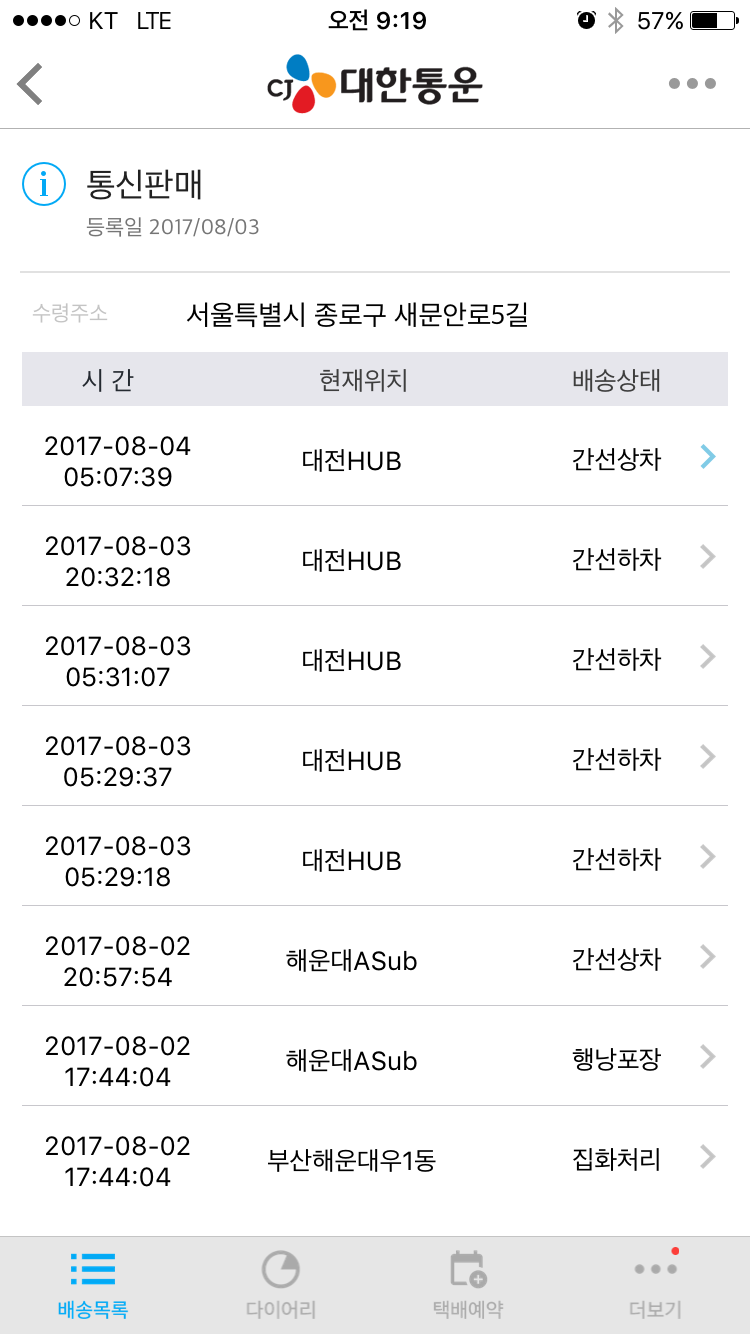Open the 2017-08-04 05:07:39 간선상차 row
Image resolution: width=750 pixels, height=1334 pixels.
(375, 457)
